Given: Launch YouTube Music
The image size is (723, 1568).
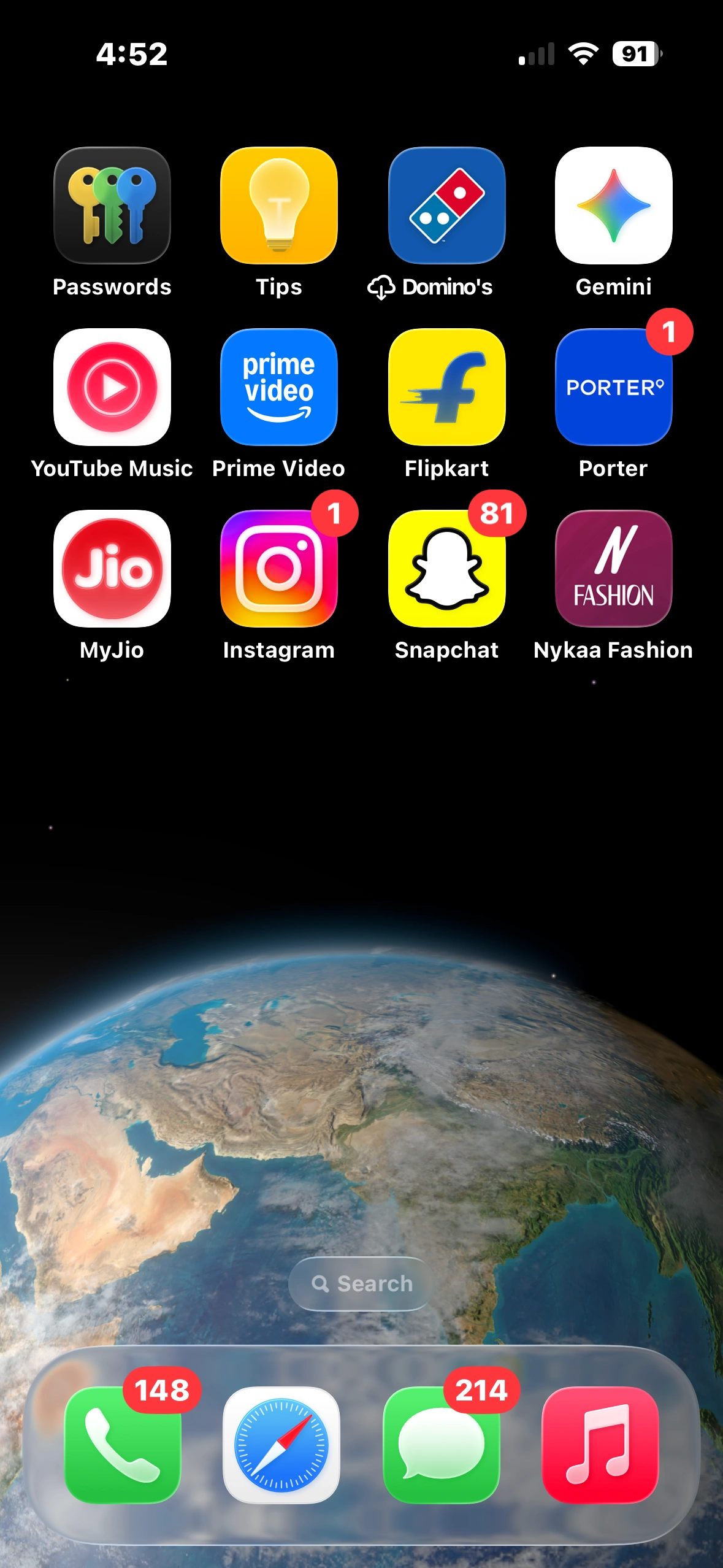Looking at the screenshot, I should (x=113, y=388).
